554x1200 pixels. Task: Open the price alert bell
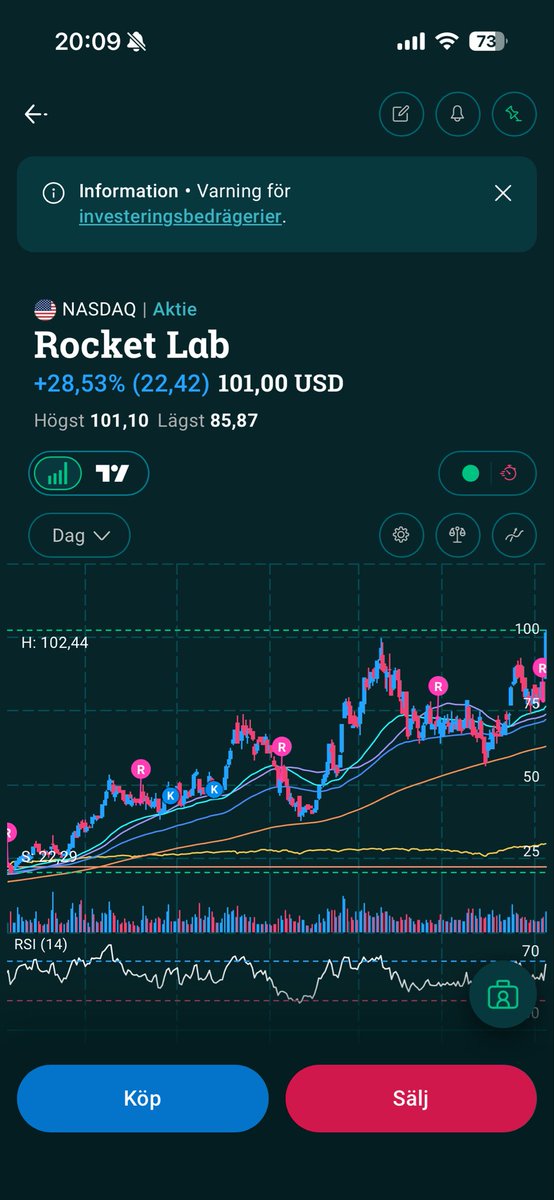458,114
